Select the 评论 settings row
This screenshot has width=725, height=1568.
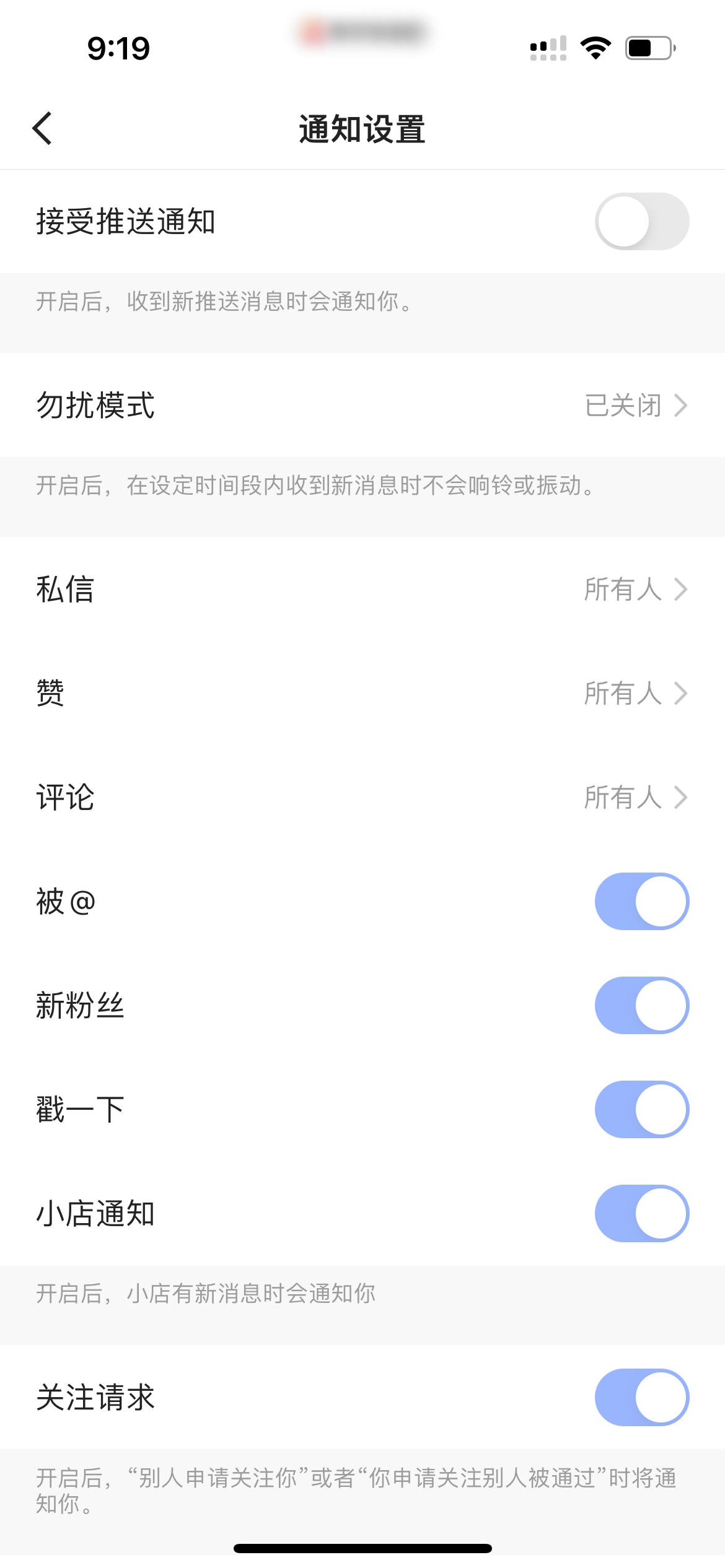[362, 798]
